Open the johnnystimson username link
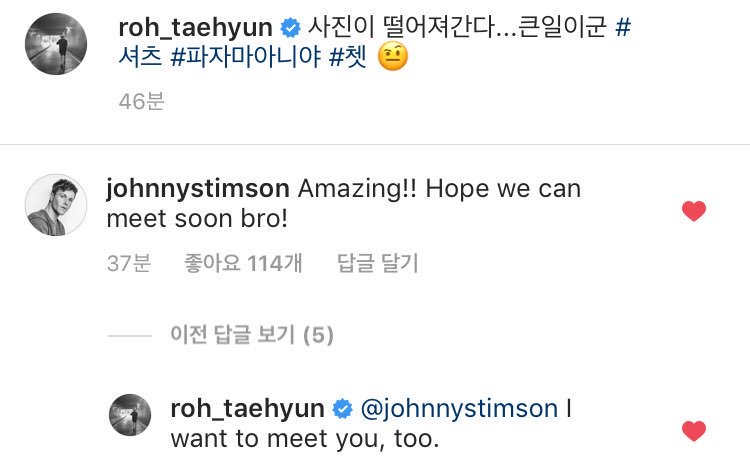 point(197,188)
